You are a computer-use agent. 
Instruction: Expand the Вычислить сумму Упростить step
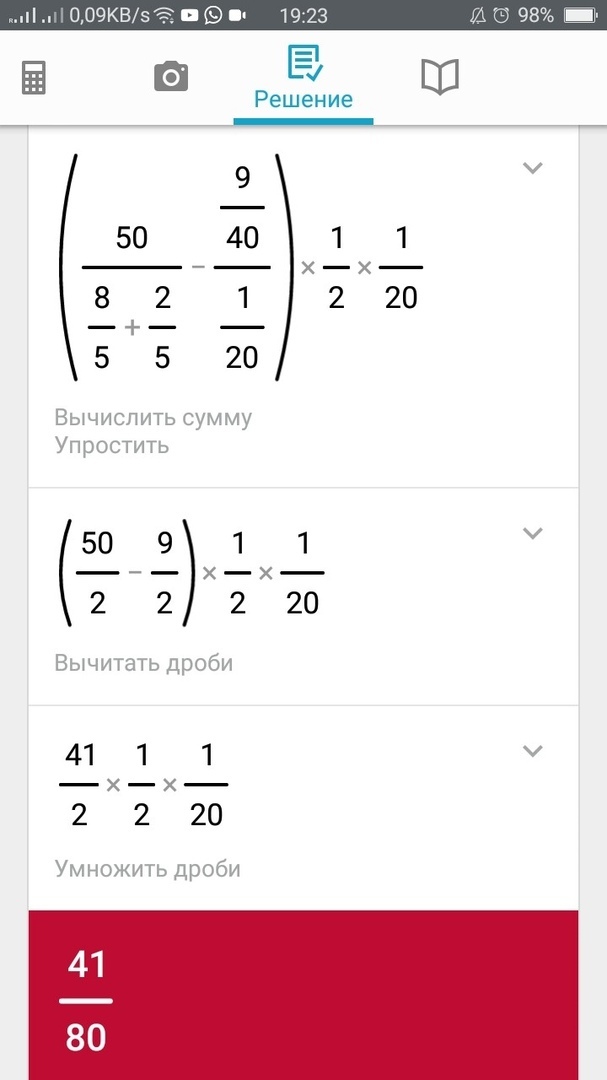point(533,168)
